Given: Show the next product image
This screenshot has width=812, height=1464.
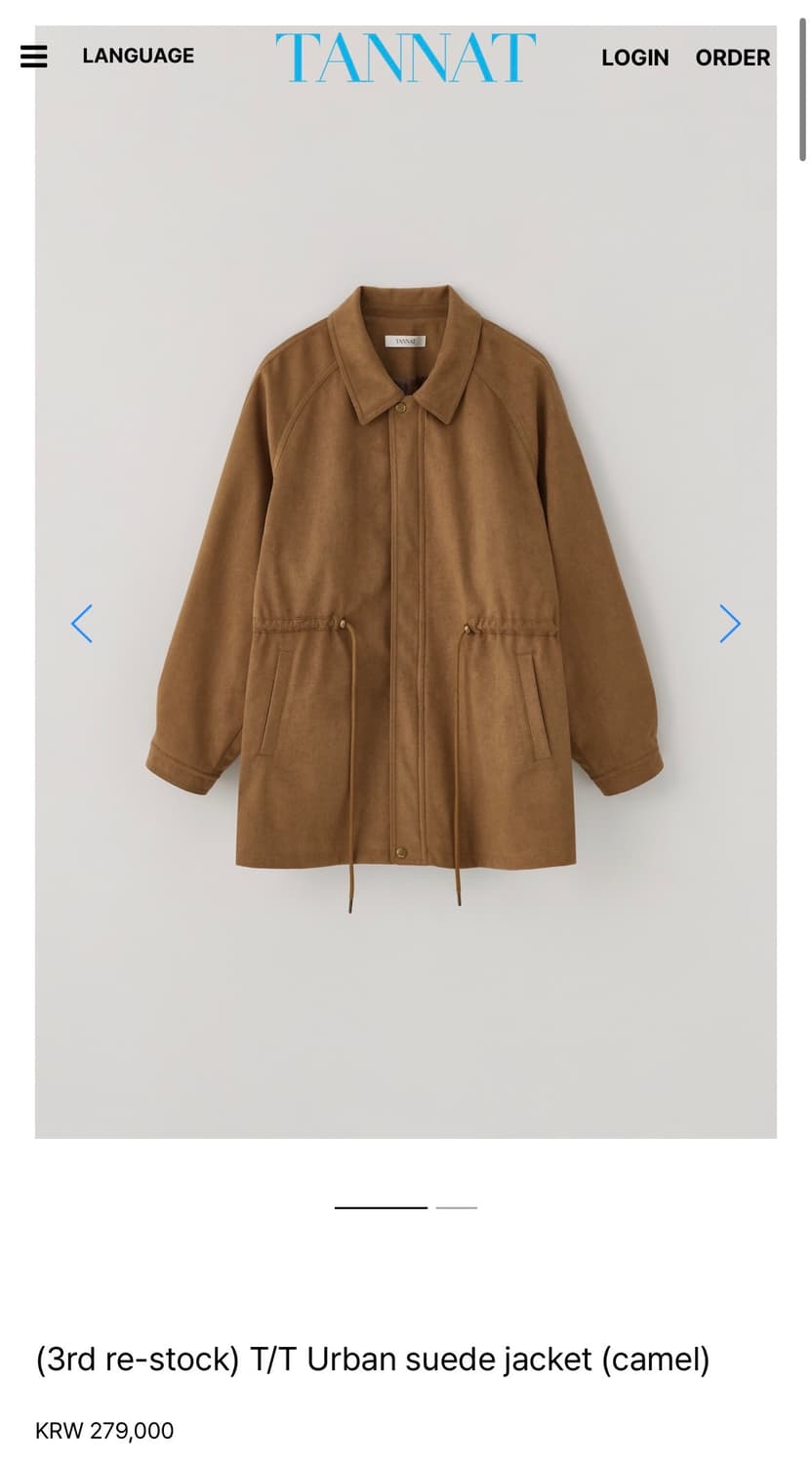Looking at the screenshot, I should pos(730,624).
